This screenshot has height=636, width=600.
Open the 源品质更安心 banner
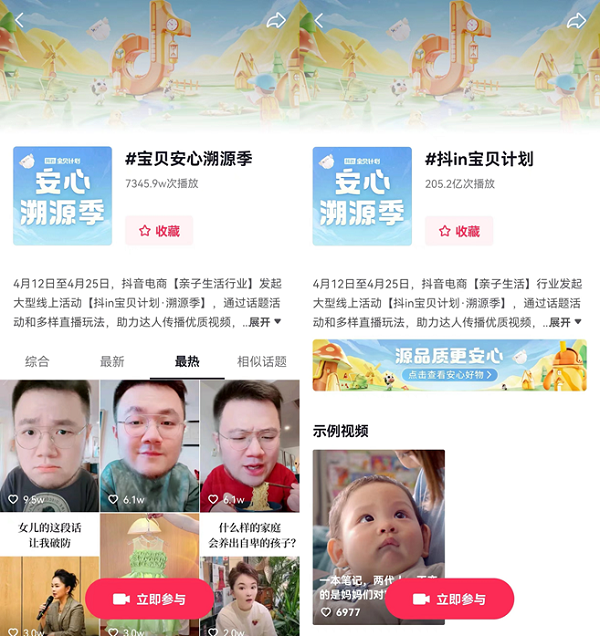pyautogui.click(x=449, y=365)
